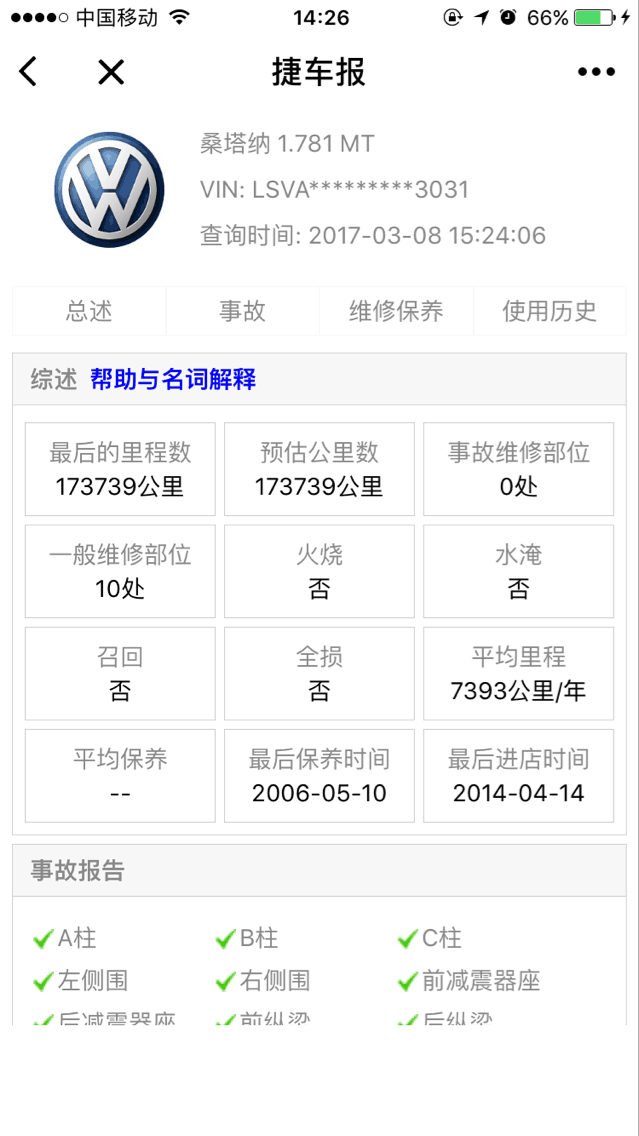Select the 事故 tab

(242, 311)
